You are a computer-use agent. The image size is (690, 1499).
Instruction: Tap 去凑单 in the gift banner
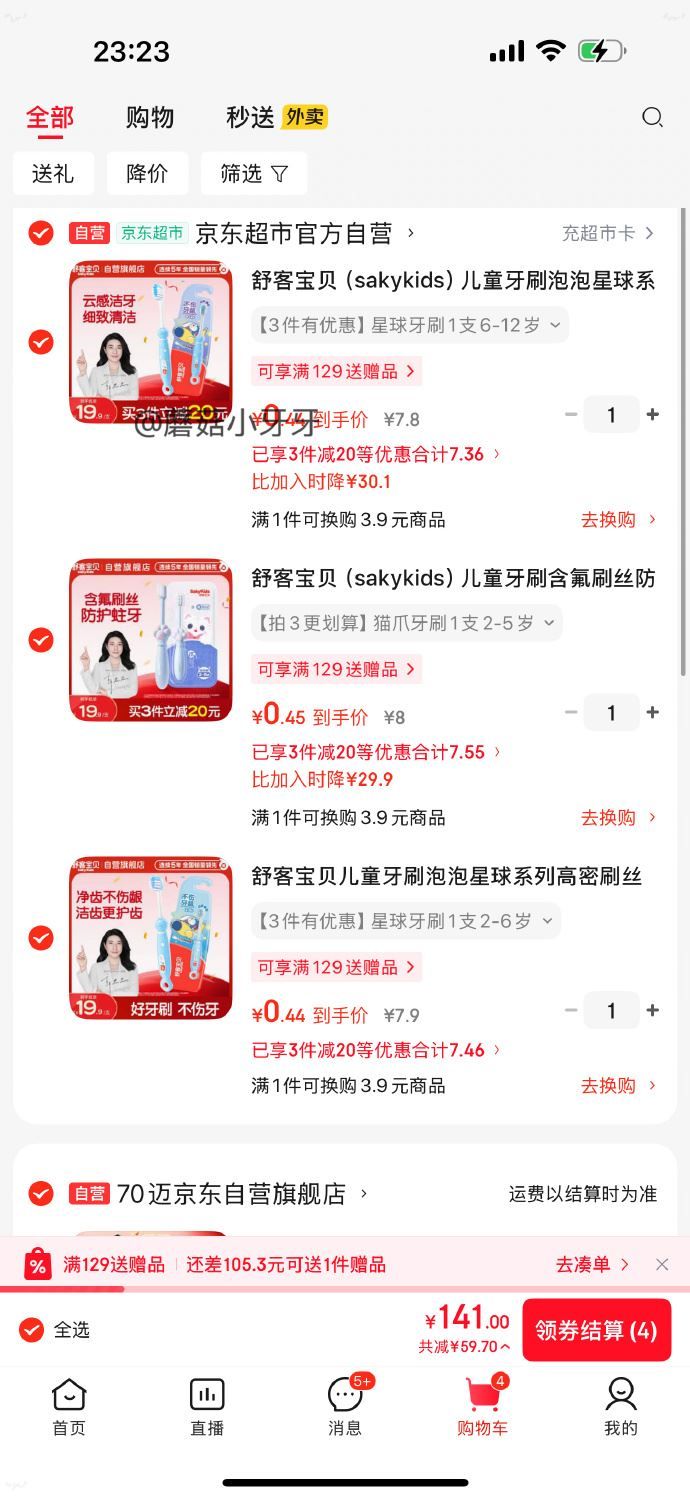[592, 1264]
